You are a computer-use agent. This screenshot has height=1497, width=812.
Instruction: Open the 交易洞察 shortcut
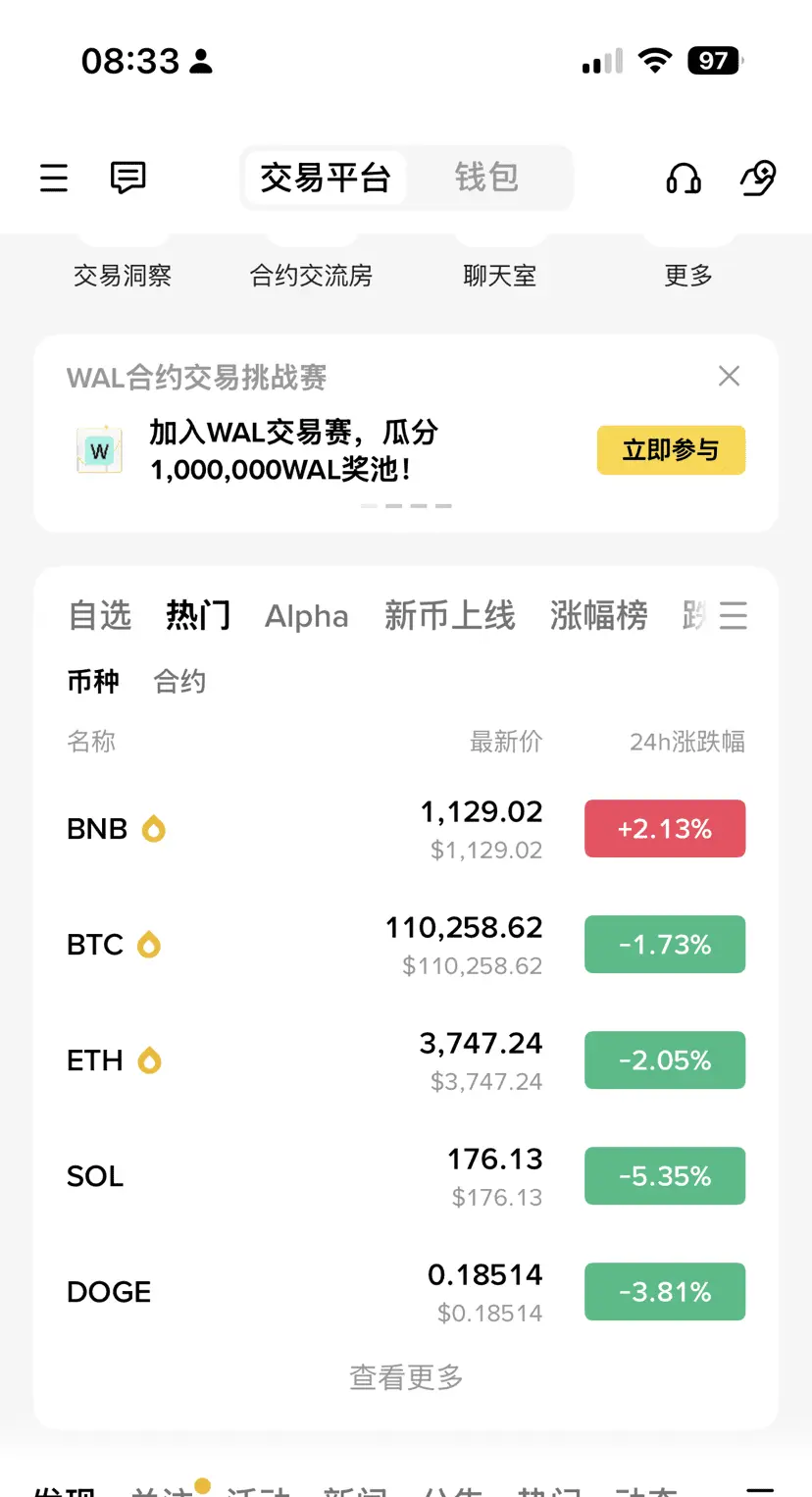click(x=123, y=276)
